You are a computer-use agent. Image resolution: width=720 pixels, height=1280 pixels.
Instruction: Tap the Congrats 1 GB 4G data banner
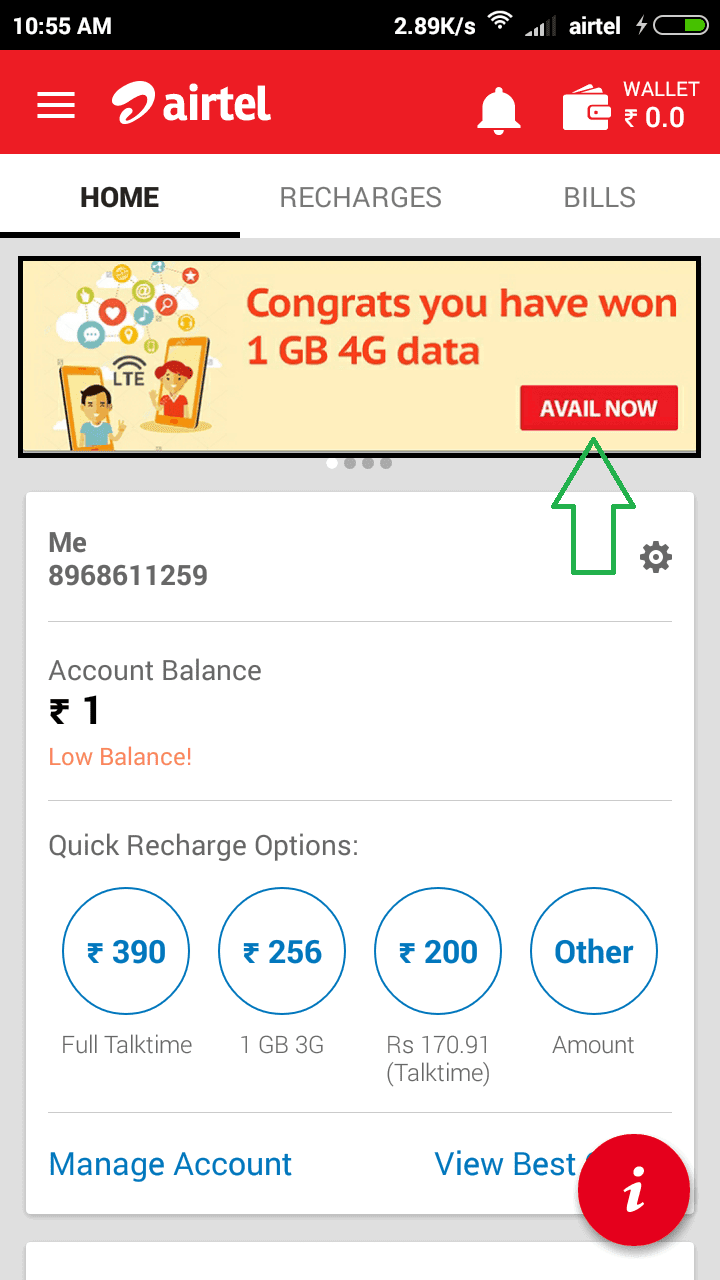(360, 355)
